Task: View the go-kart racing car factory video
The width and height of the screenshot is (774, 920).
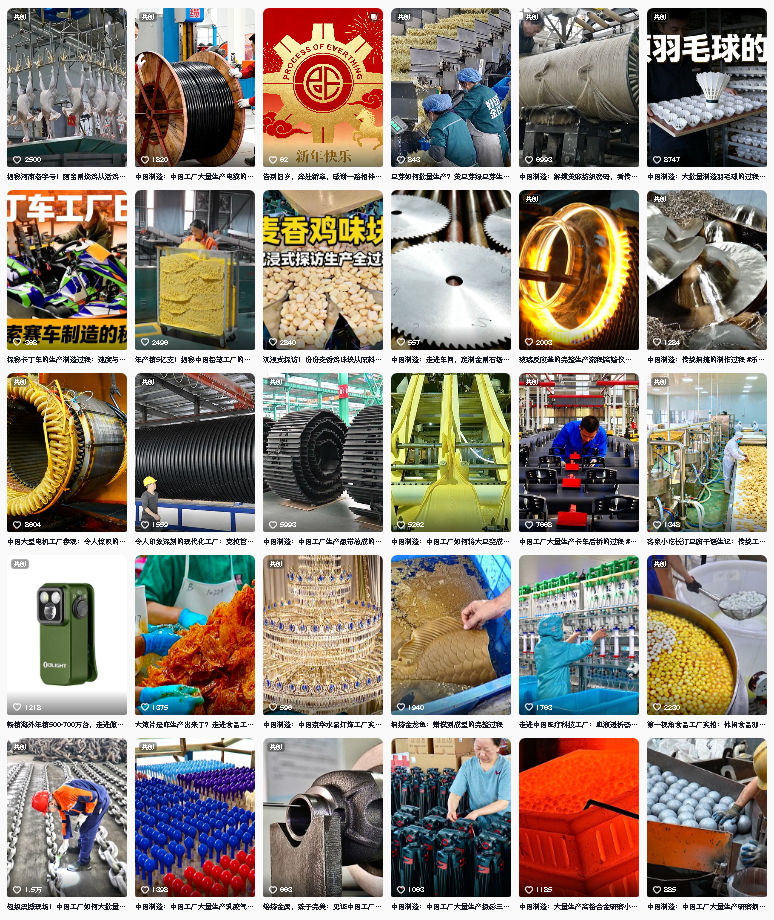Action: [67, 270]
